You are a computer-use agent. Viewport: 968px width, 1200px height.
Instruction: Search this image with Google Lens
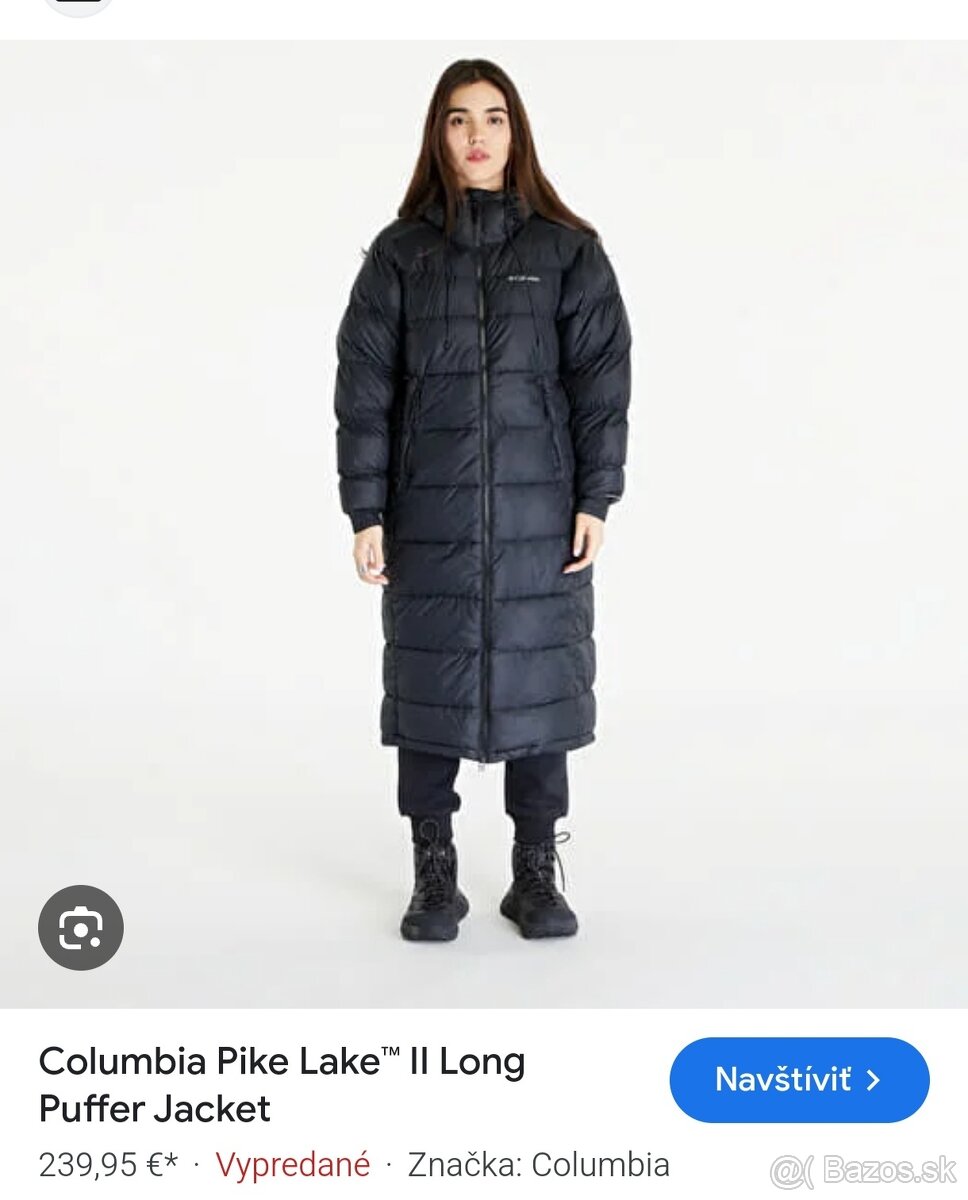(x=81, y=928)
